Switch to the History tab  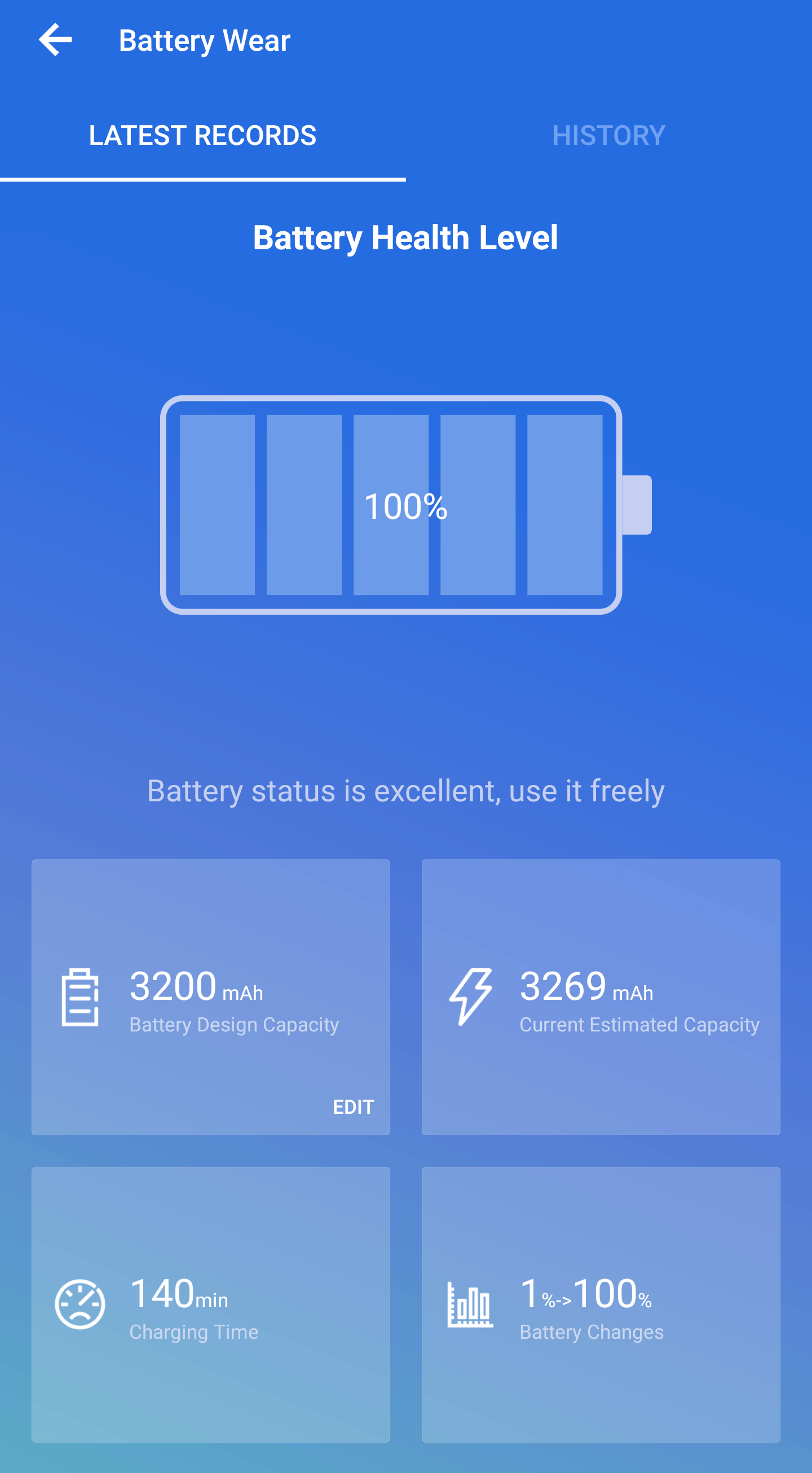[609, 135]
